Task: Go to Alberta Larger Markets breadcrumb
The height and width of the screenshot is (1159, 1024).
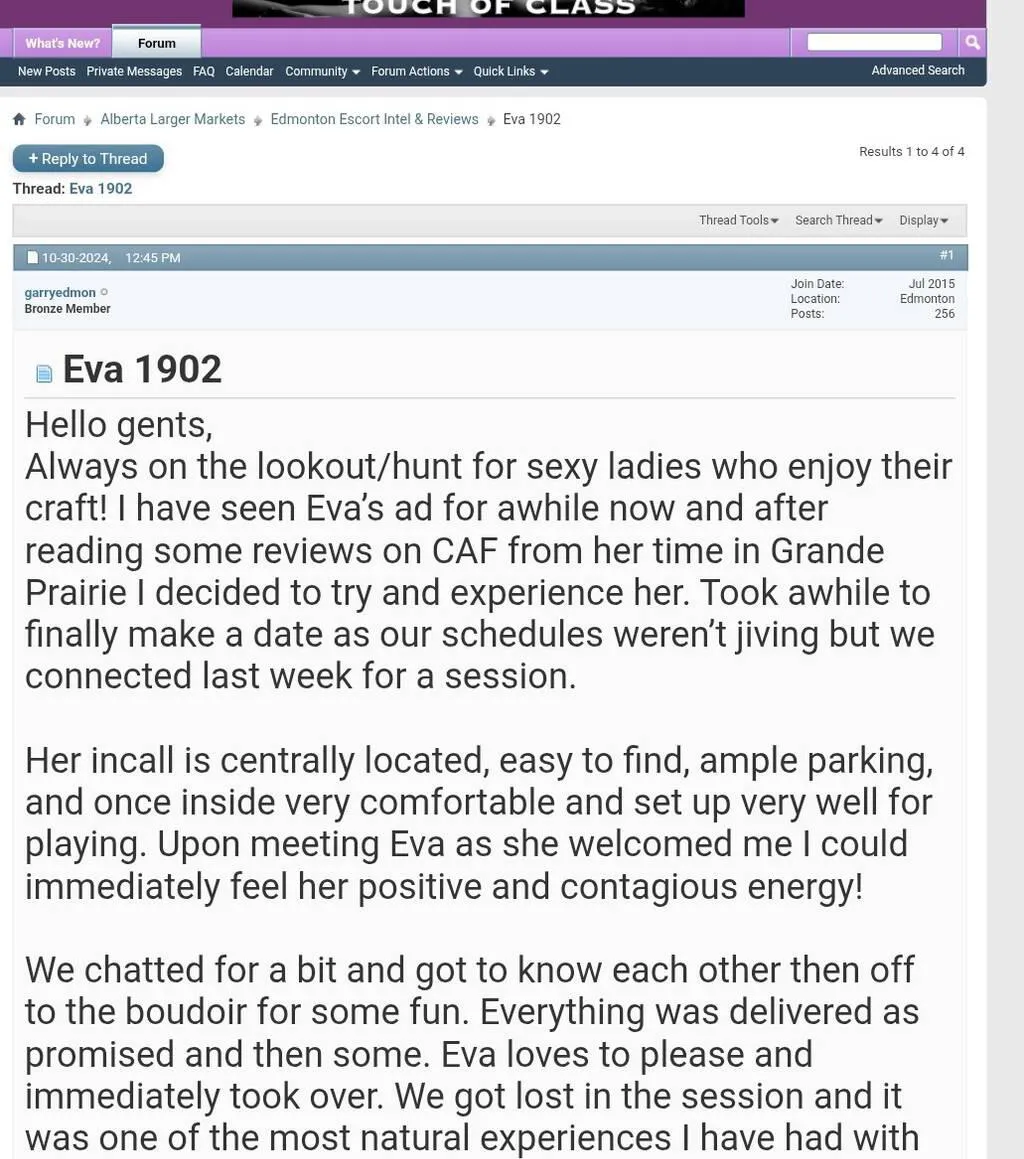Action: click(172, 119)
